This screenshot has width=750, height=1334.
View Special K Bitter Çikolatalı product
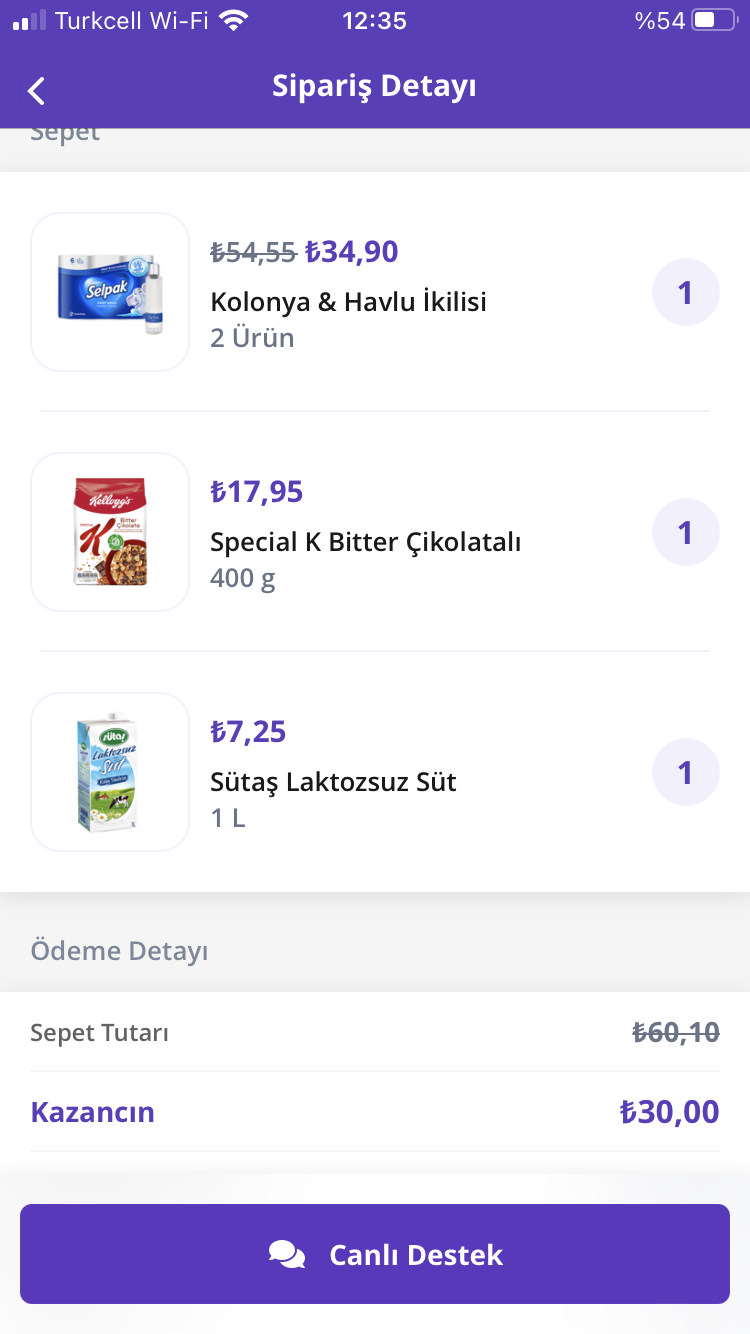[375, 532]
